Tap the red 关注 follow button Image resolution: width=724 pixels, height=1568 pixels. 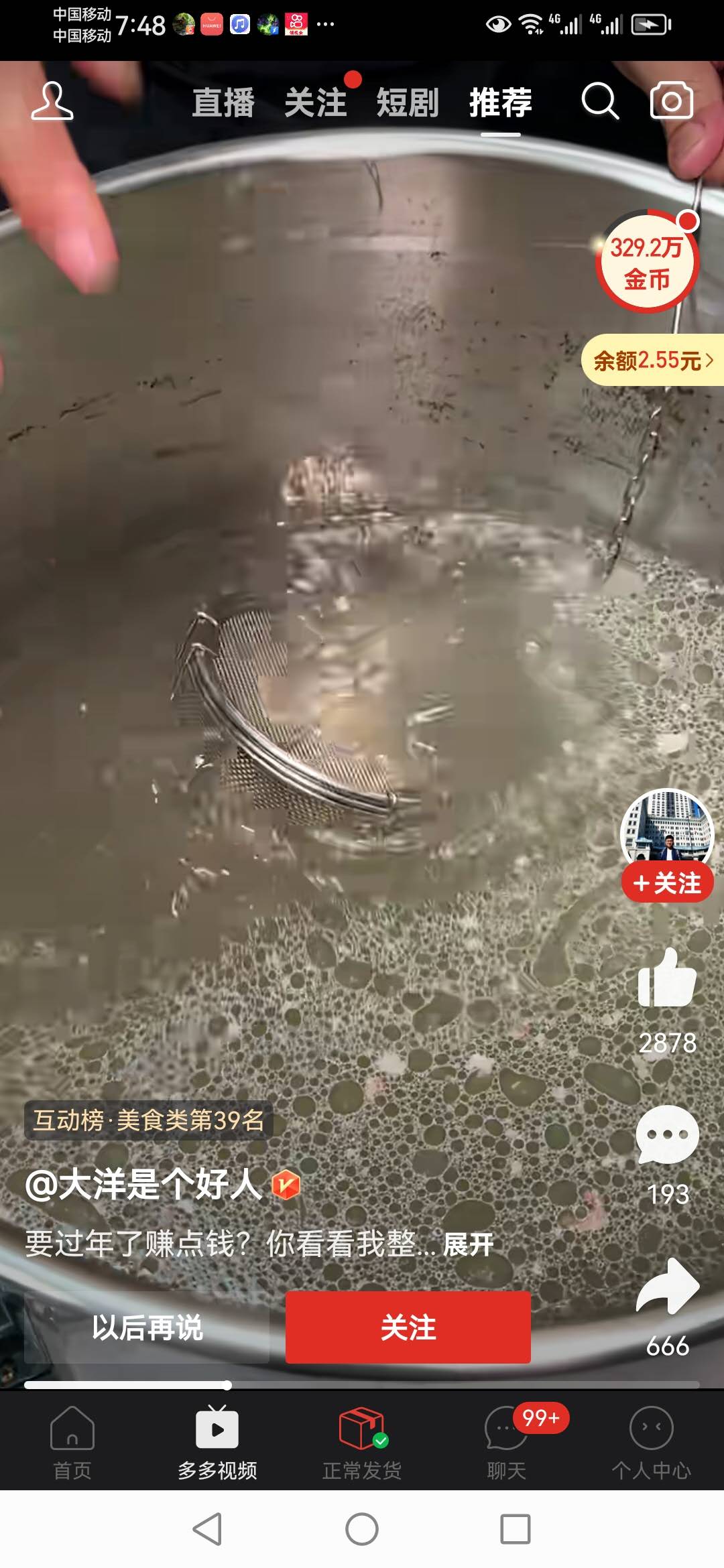408,1327
